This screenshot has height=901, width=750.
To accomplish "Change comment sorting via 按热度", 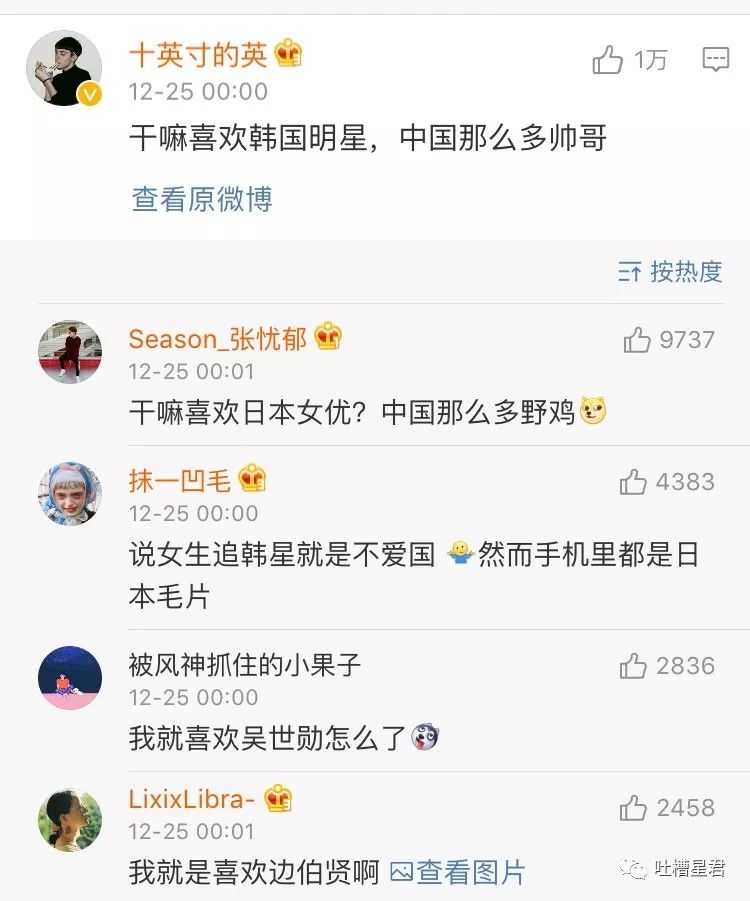I will [671, 272].
